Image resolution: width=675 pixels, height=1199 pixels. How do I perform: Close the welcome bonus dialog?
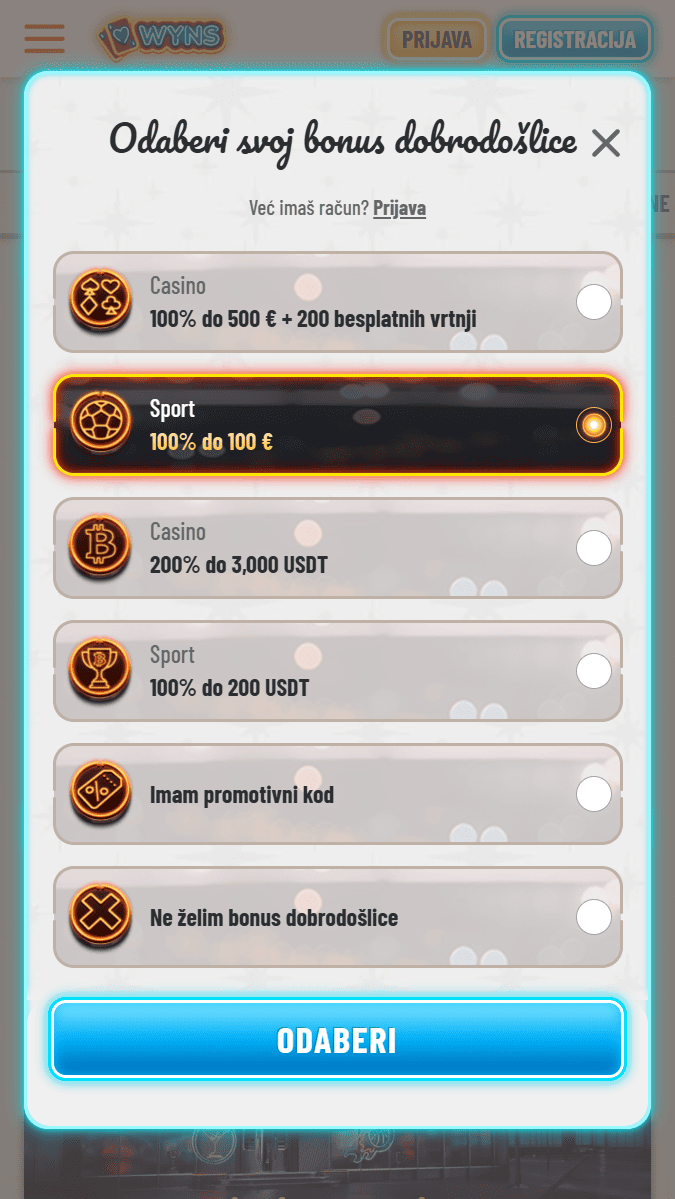coord(605,144)
